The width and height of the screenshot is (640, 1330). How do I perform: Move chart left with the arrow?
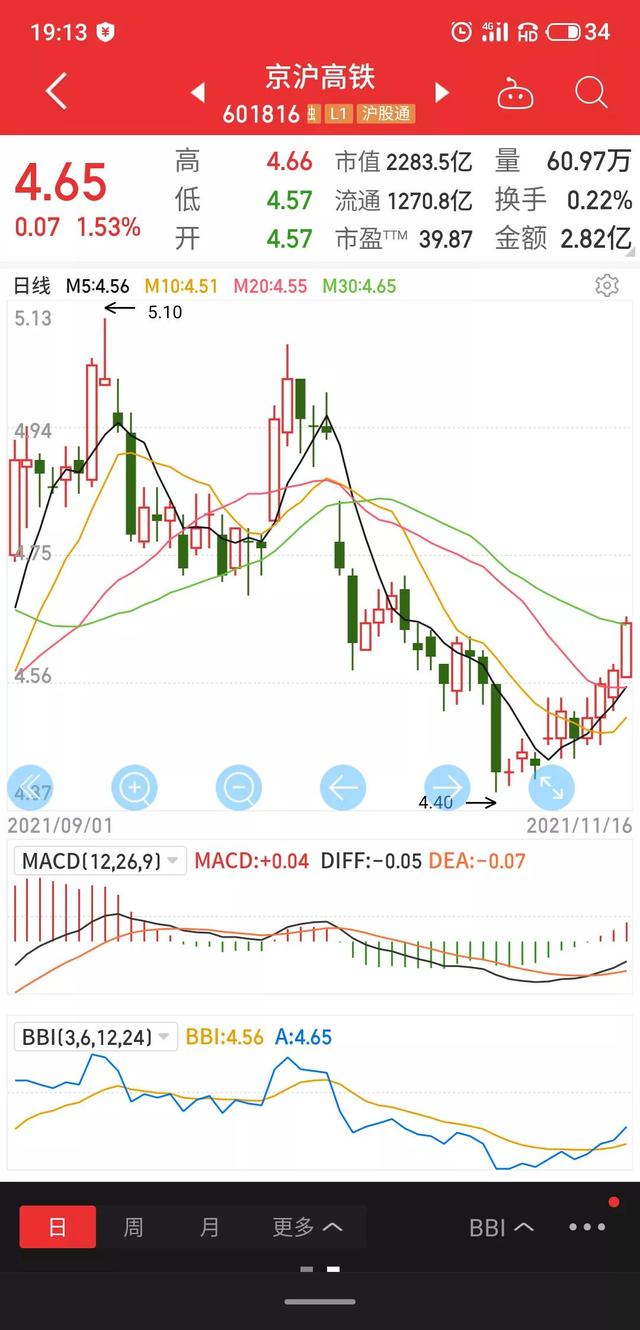click(x=343, y=788)
